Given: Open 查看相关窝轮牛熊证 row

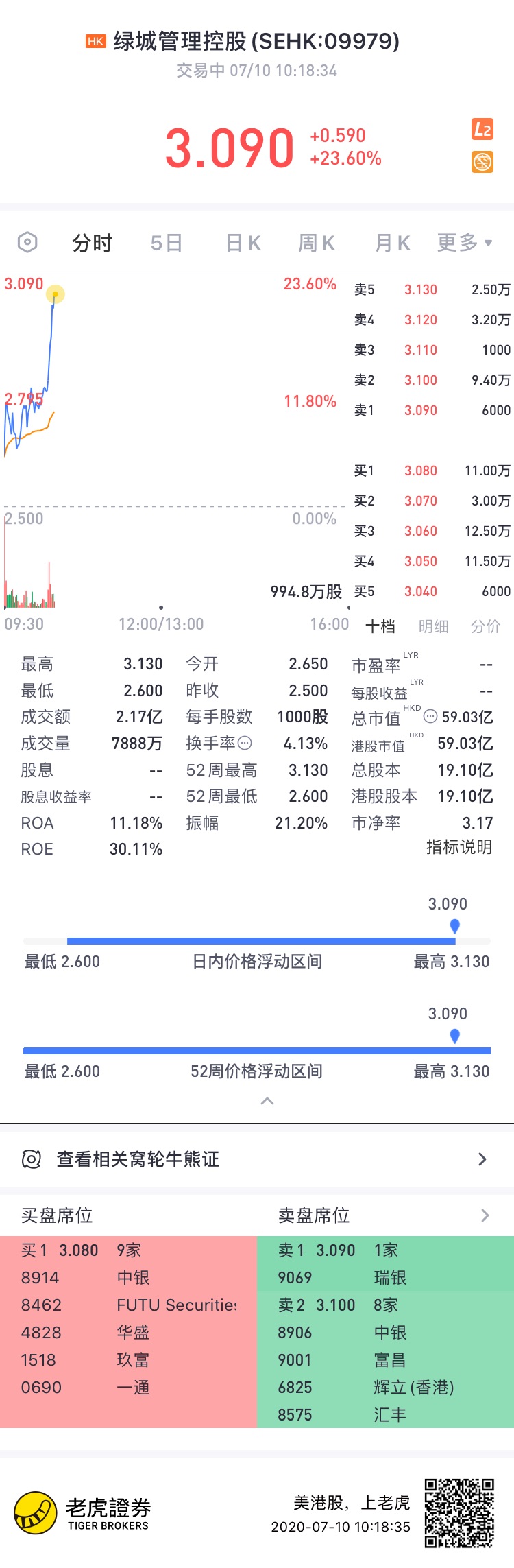Looking at the screenshot, I should (257, 1159).
